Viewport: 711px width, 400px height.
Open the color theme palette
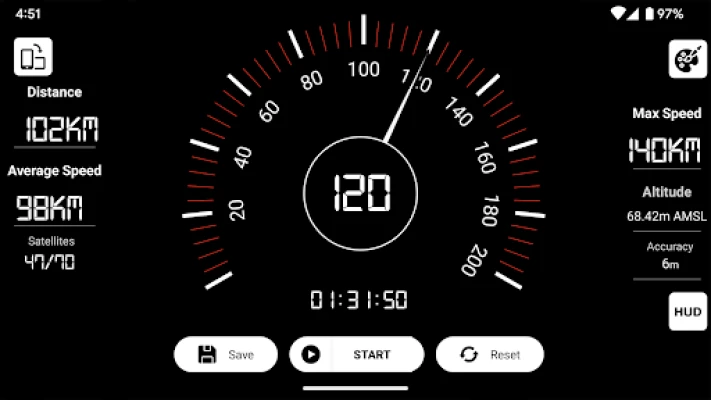point(688,59)
